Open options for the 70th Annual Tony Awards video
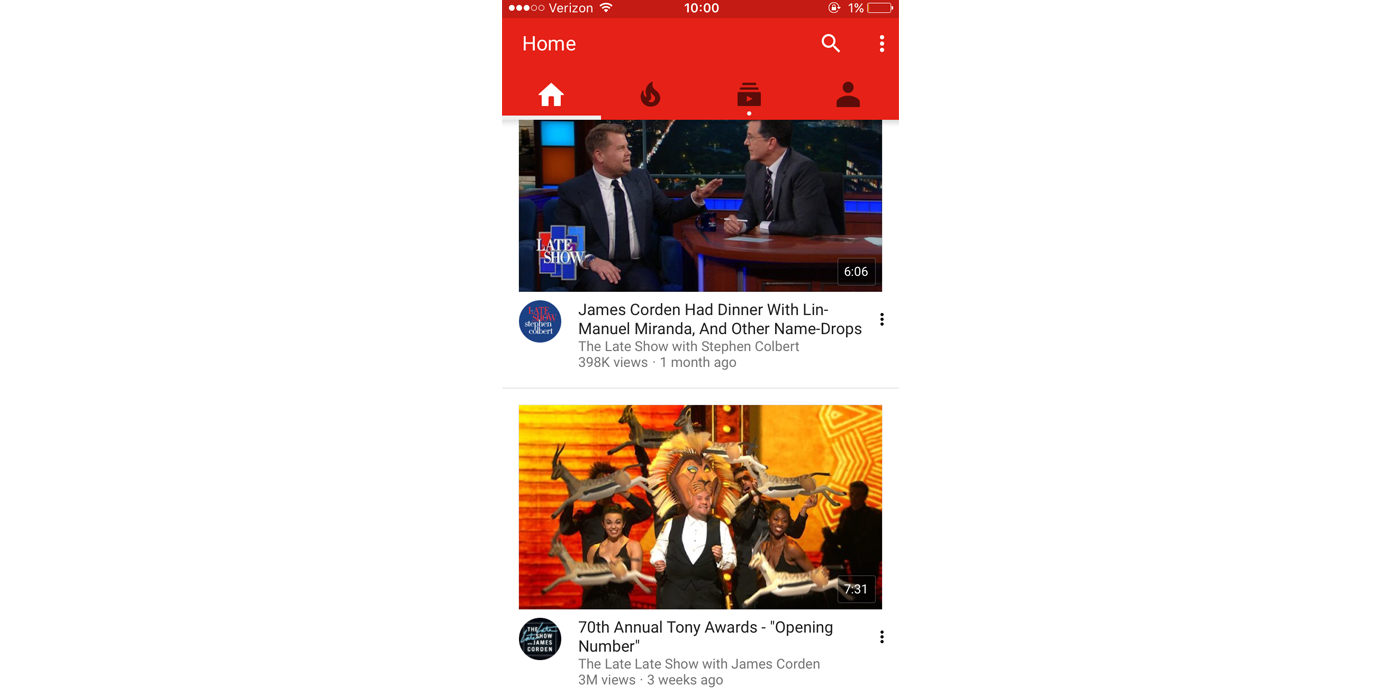The height and width of the screenshot is (700, 1400). pyautogui.click(x=881, y=637)
